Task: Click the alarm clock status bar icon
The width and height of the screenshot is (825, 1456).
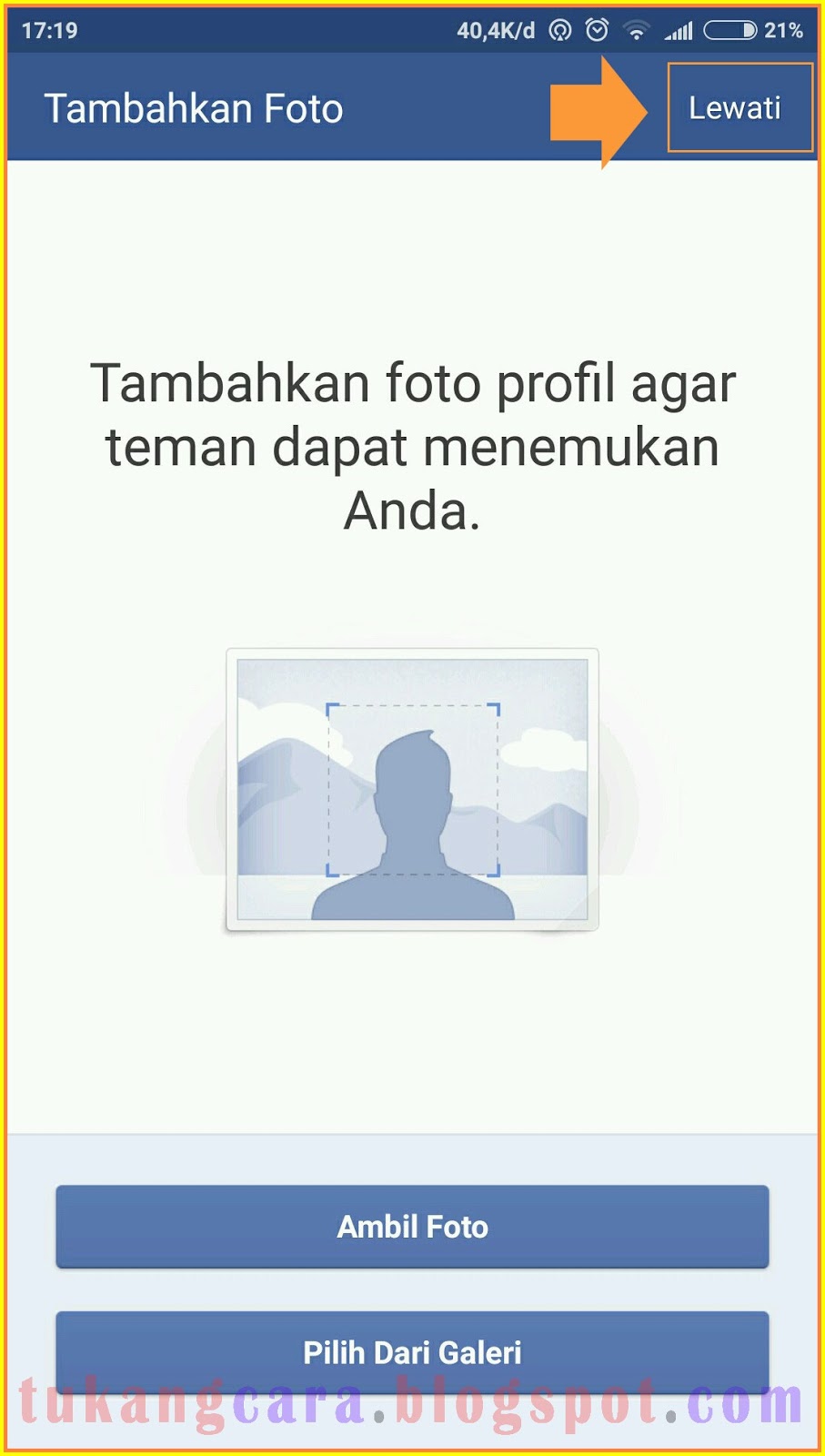Action: pyautogui.click(x=599, y=30)
